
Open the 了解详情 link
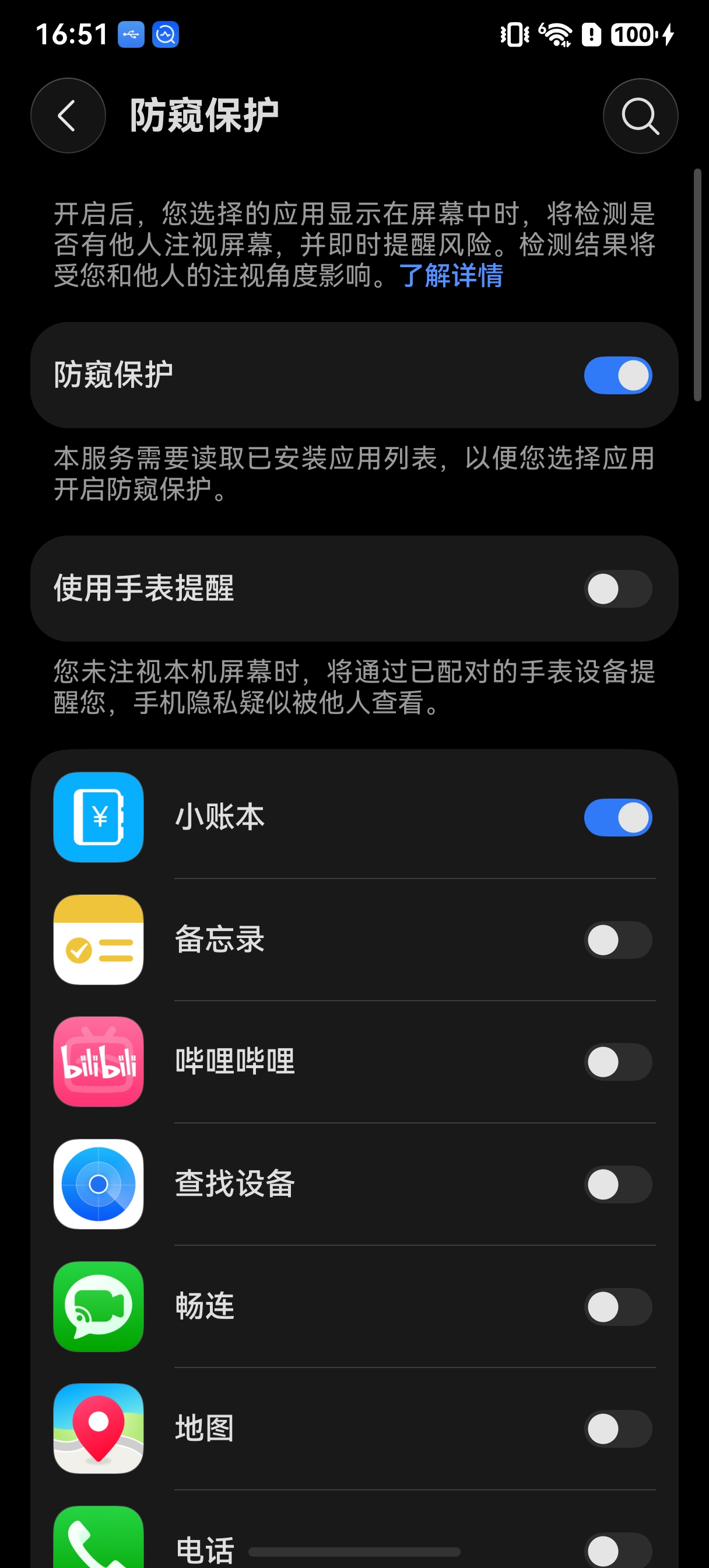(451, 278)
